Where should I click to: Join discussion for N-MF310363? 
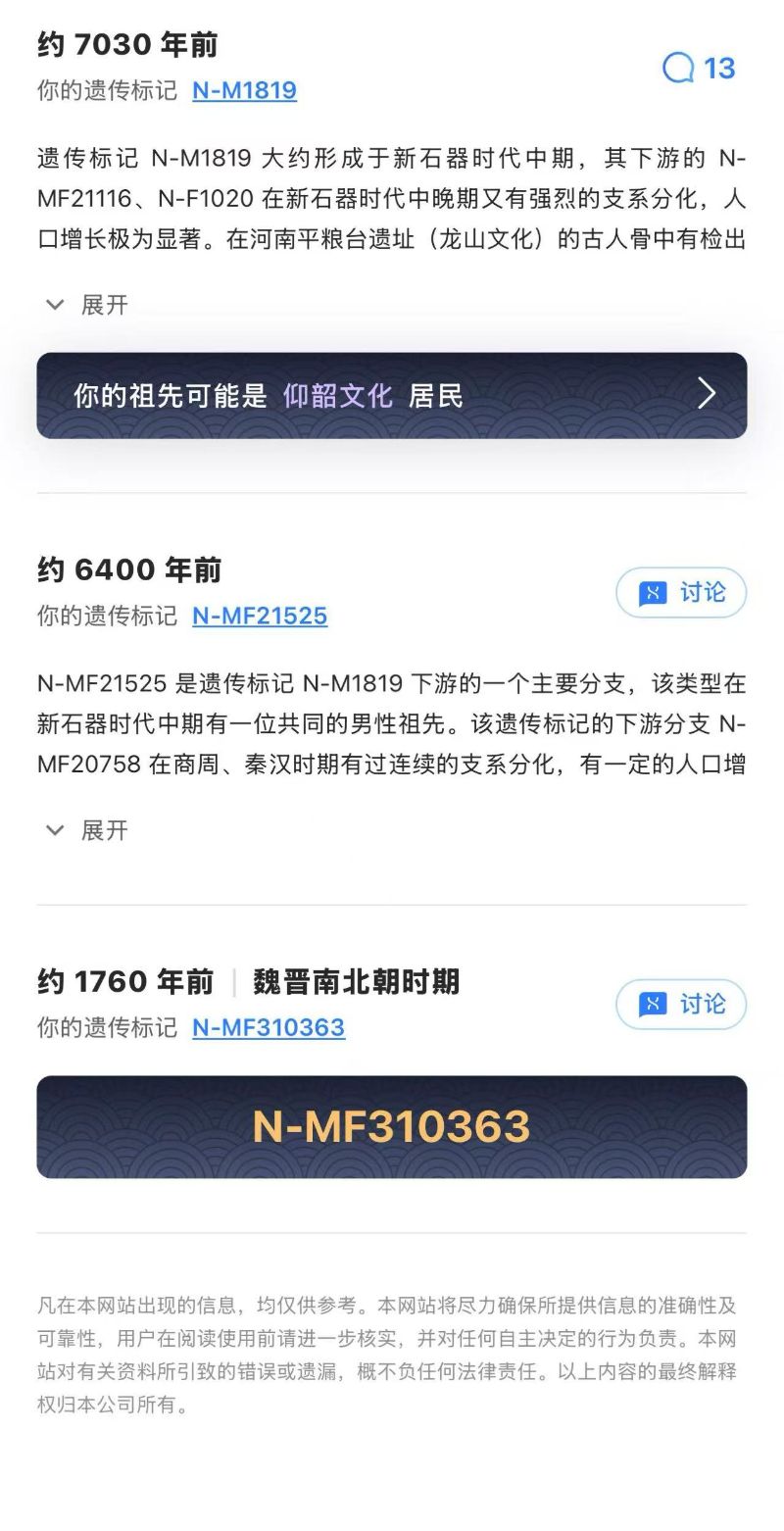pos(681,1005)
